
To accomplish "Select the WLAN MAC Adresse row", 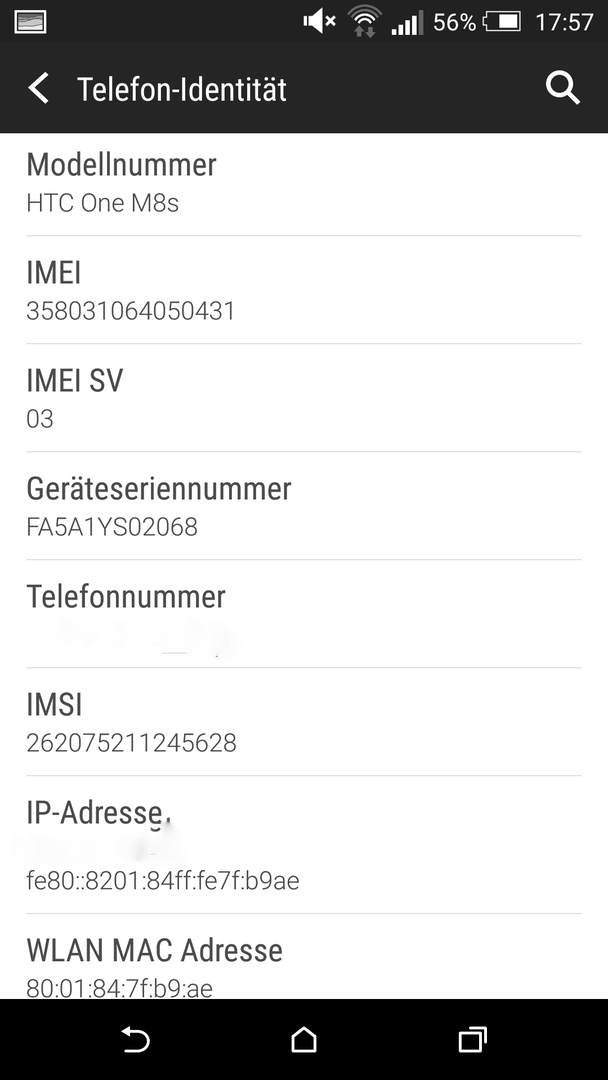I will (304, 957).
